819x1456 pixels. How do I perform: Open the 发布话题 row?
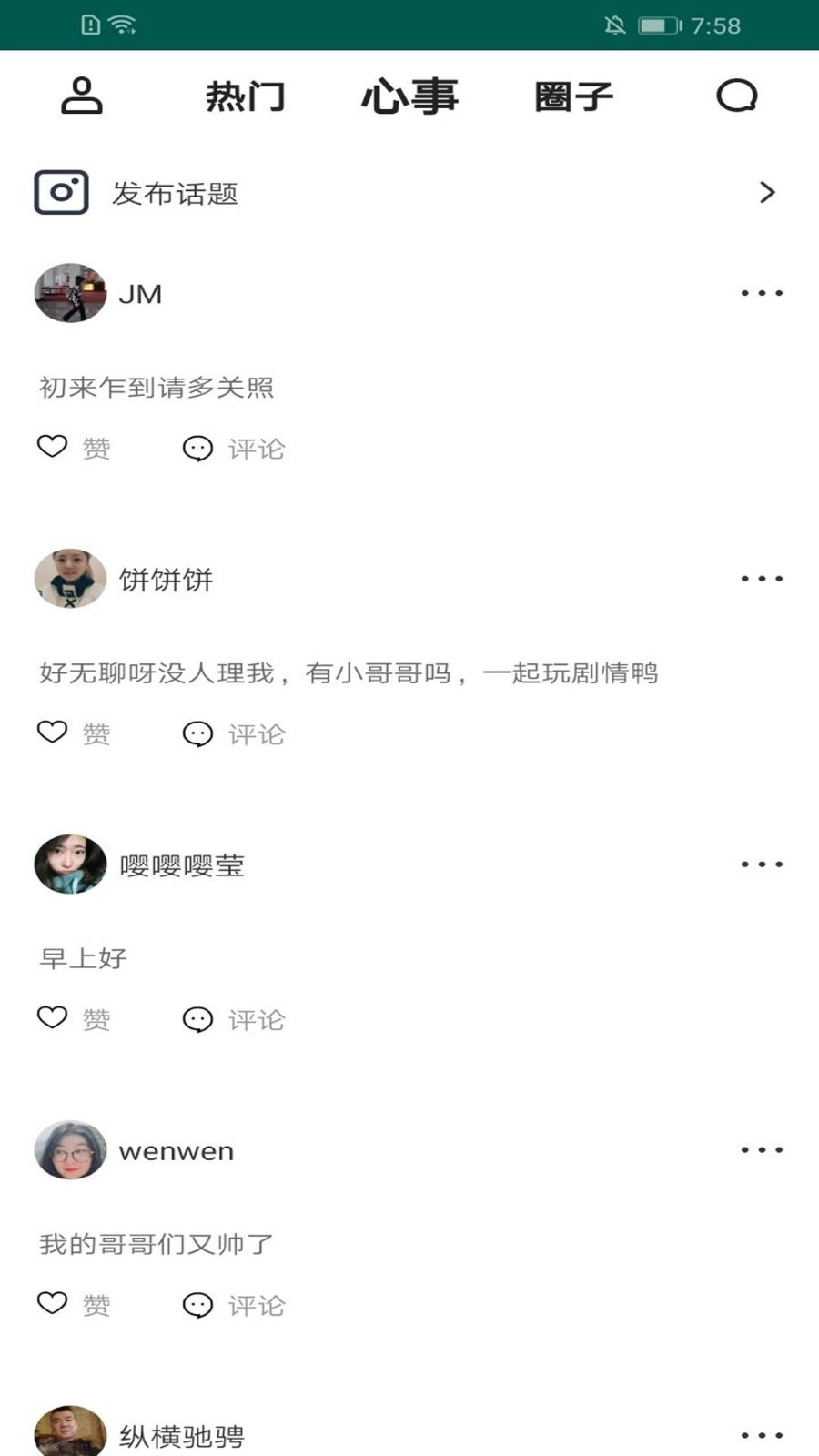click(409, 193)
